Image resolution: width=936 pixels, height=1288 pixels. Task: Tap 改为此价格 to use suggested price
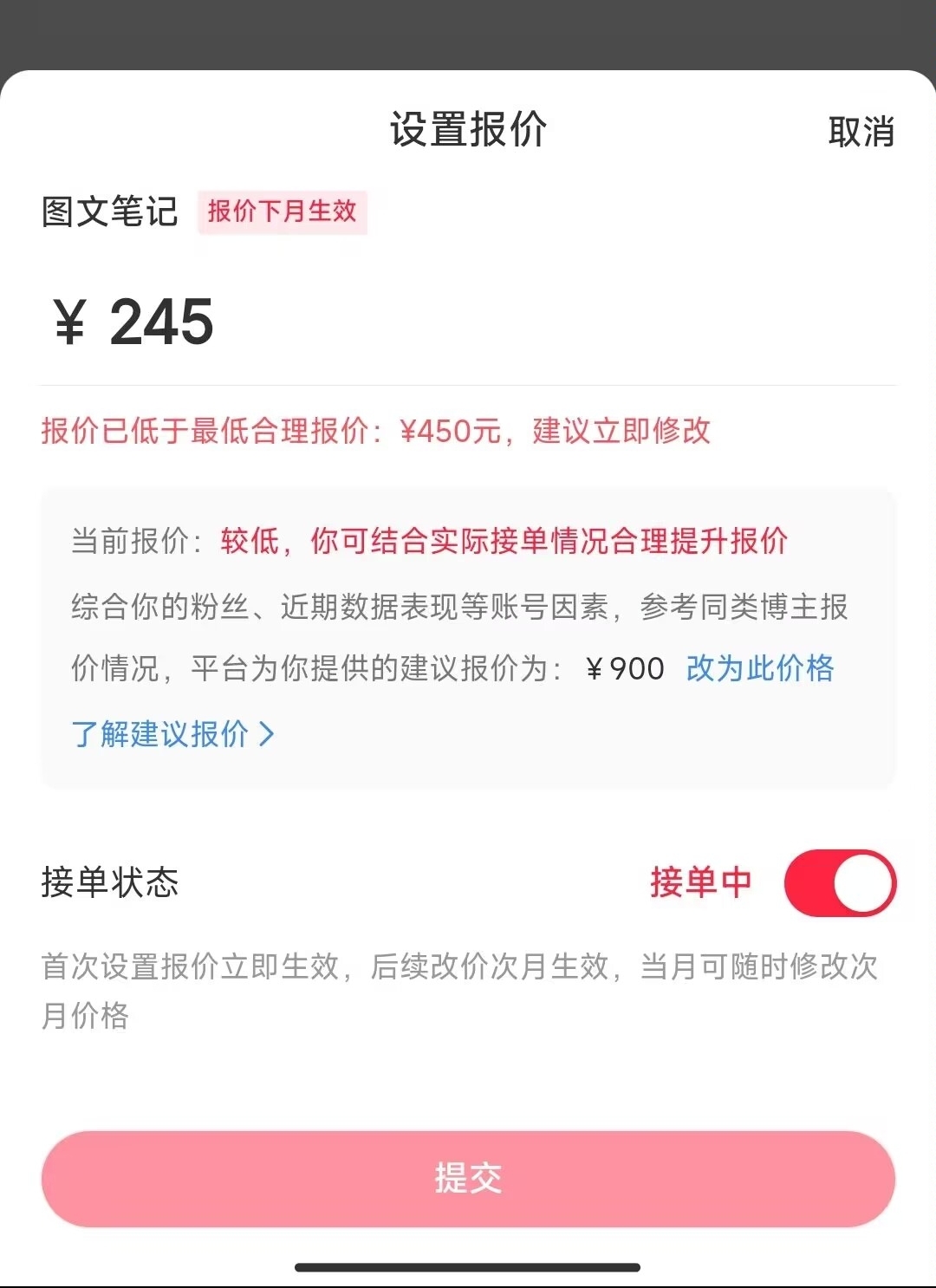click(759, 668)
